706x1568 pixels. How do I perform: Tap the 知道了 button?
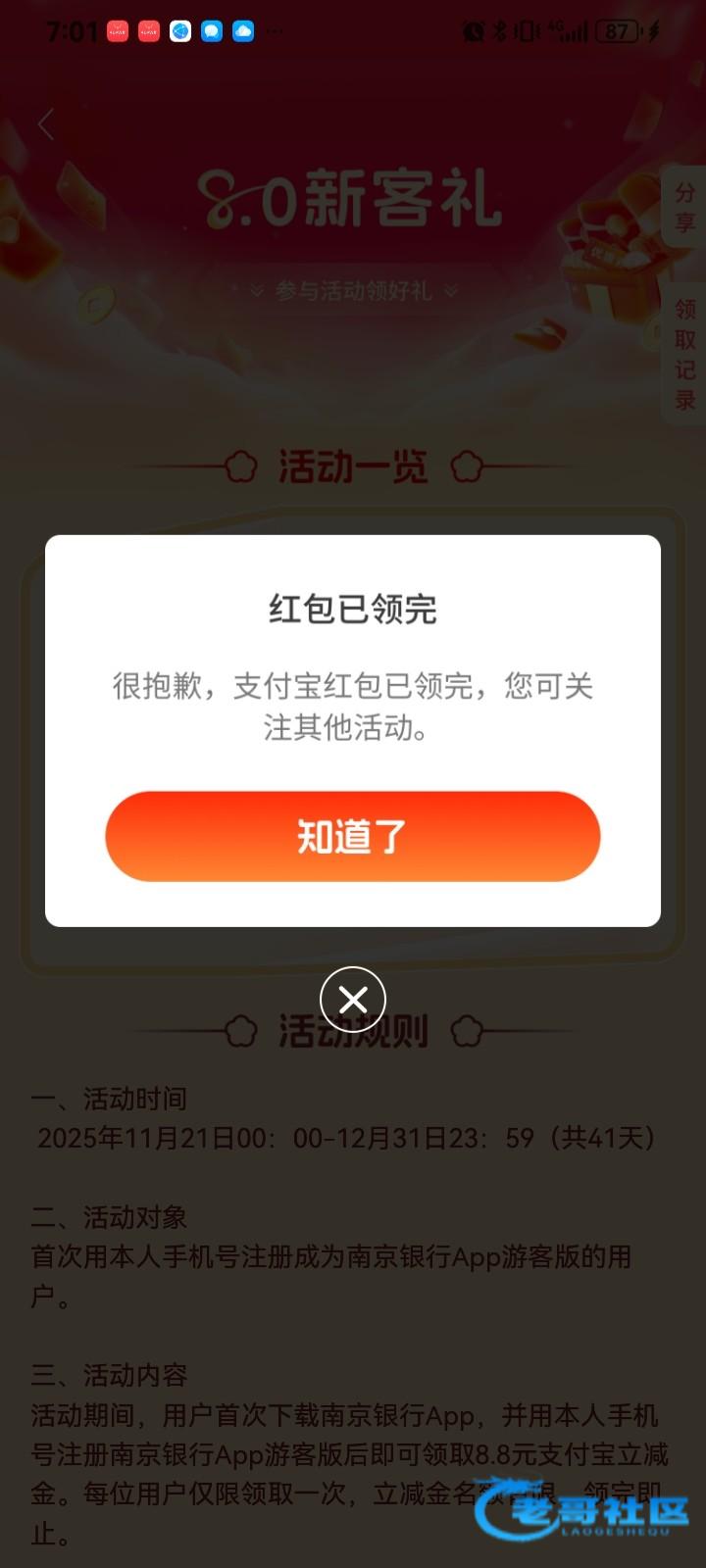click(x=352, y=836)
